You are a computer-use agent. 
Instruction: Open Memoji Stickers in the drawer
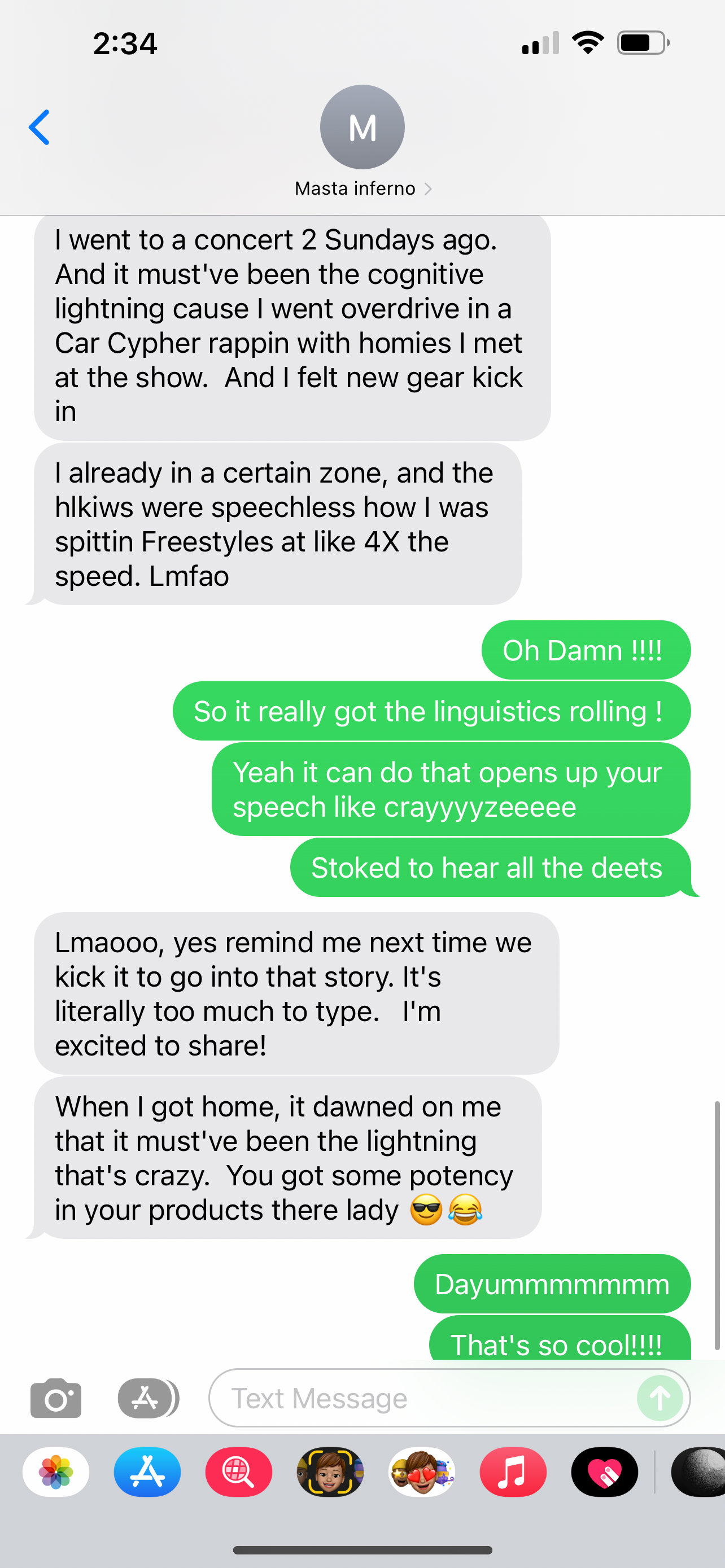coord(421,1472)
